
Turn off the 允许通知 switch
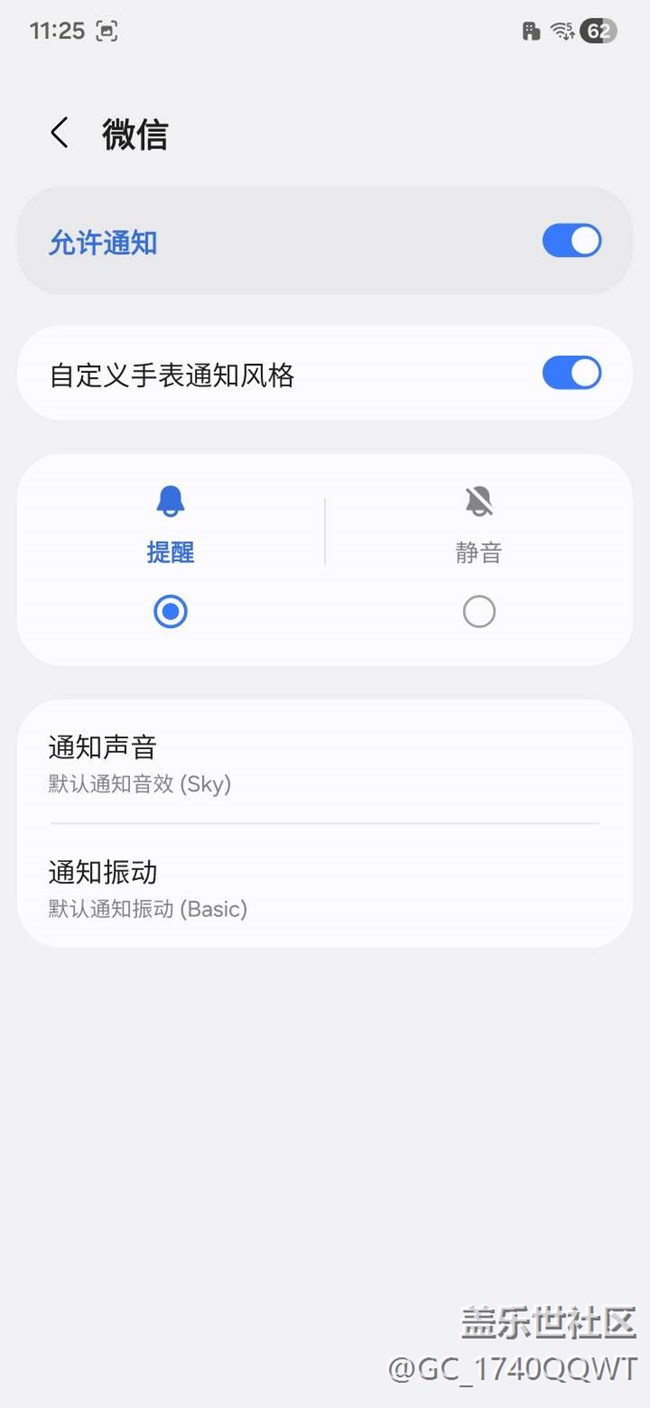(571, 241)
